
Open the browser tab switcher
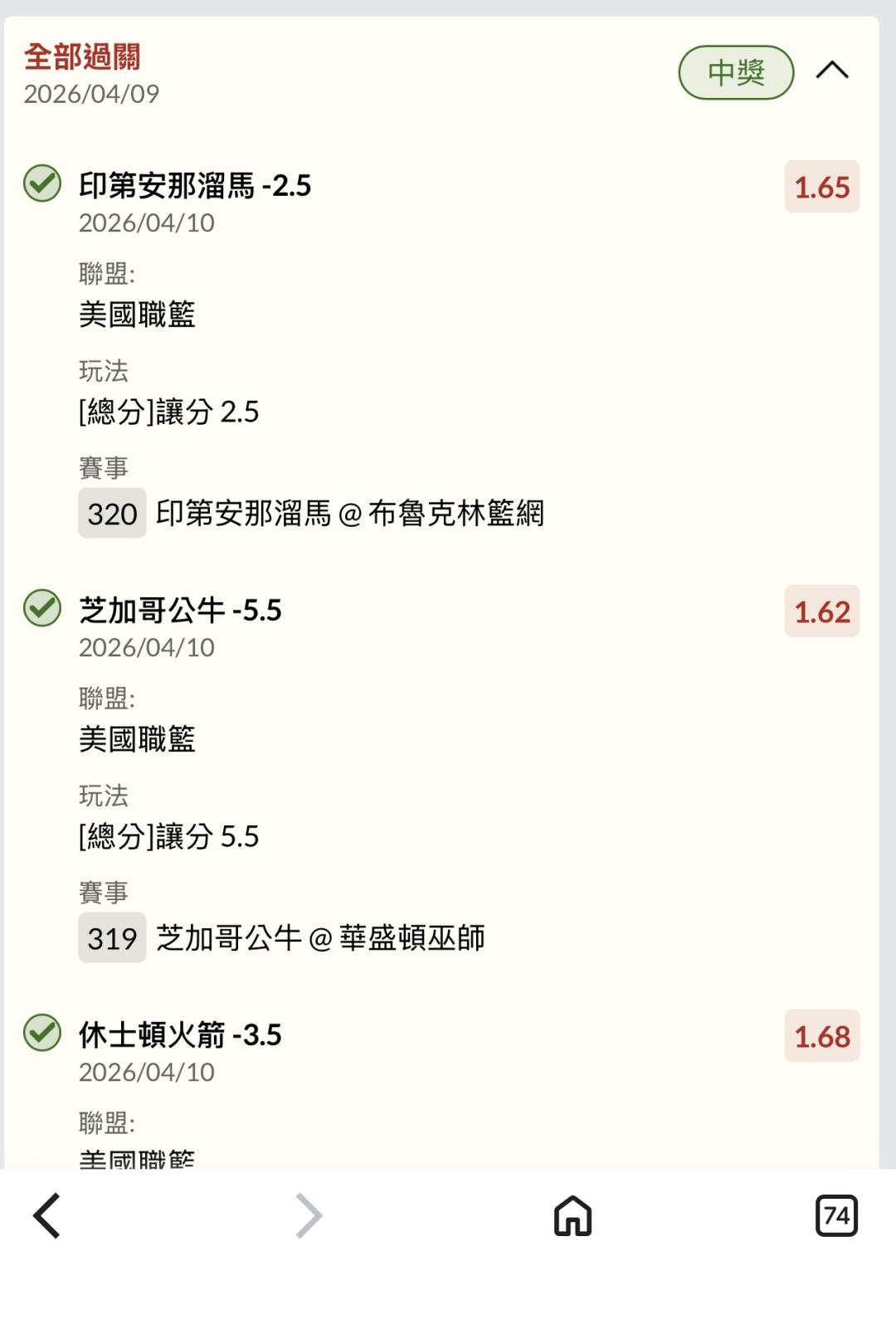pyautogui.click(x=836, y=1216)
